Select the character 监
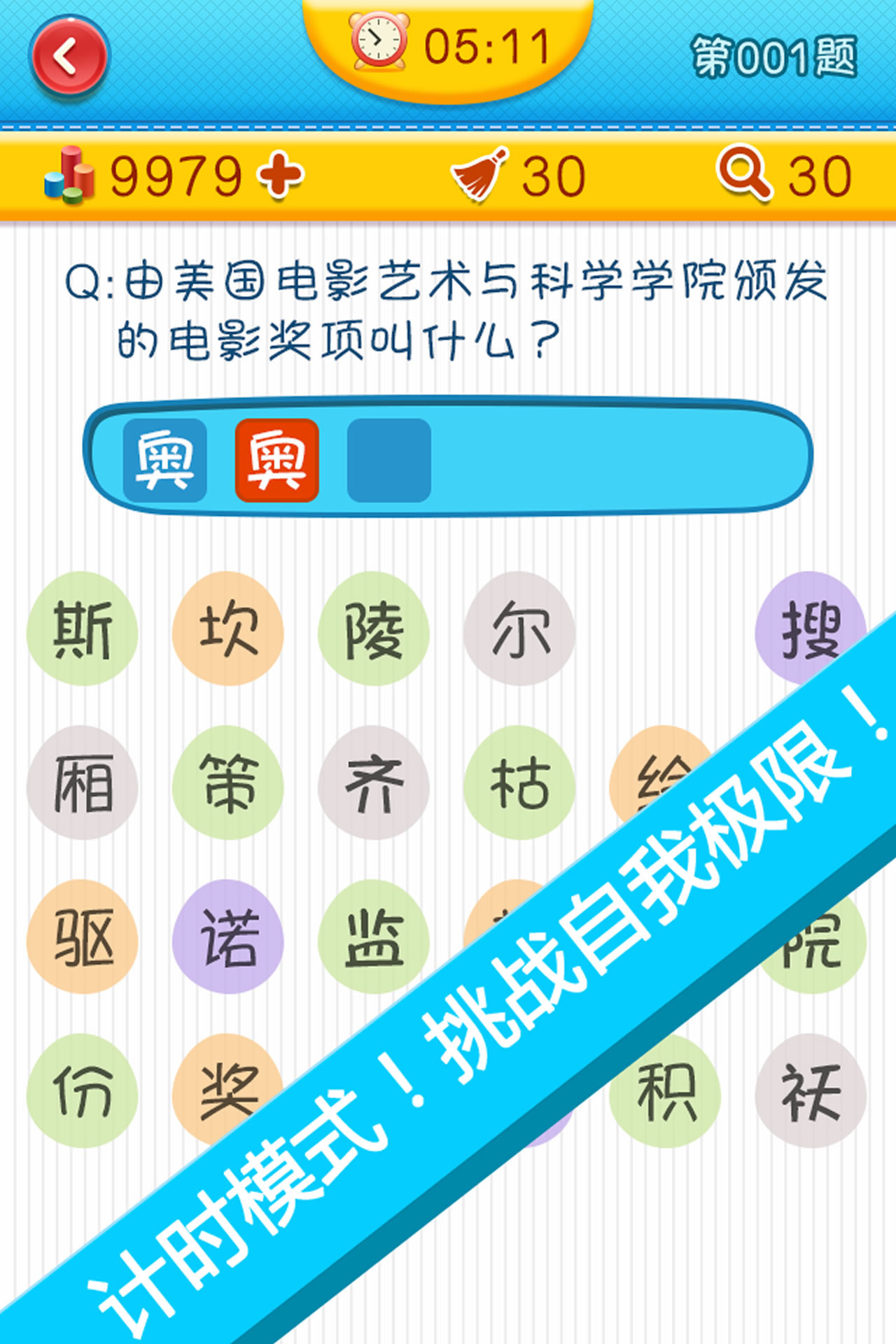The image size is (896, 1344). click(x=374, y=937)
